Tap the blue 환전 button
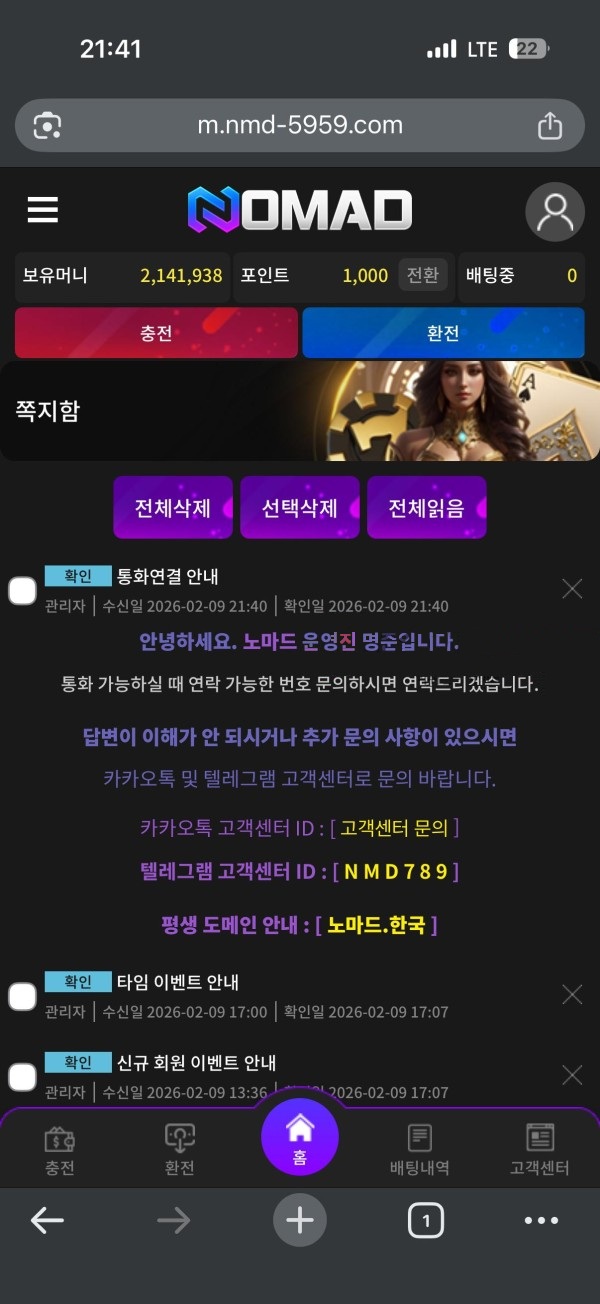600x1304 pixels. tap(443, 333)
